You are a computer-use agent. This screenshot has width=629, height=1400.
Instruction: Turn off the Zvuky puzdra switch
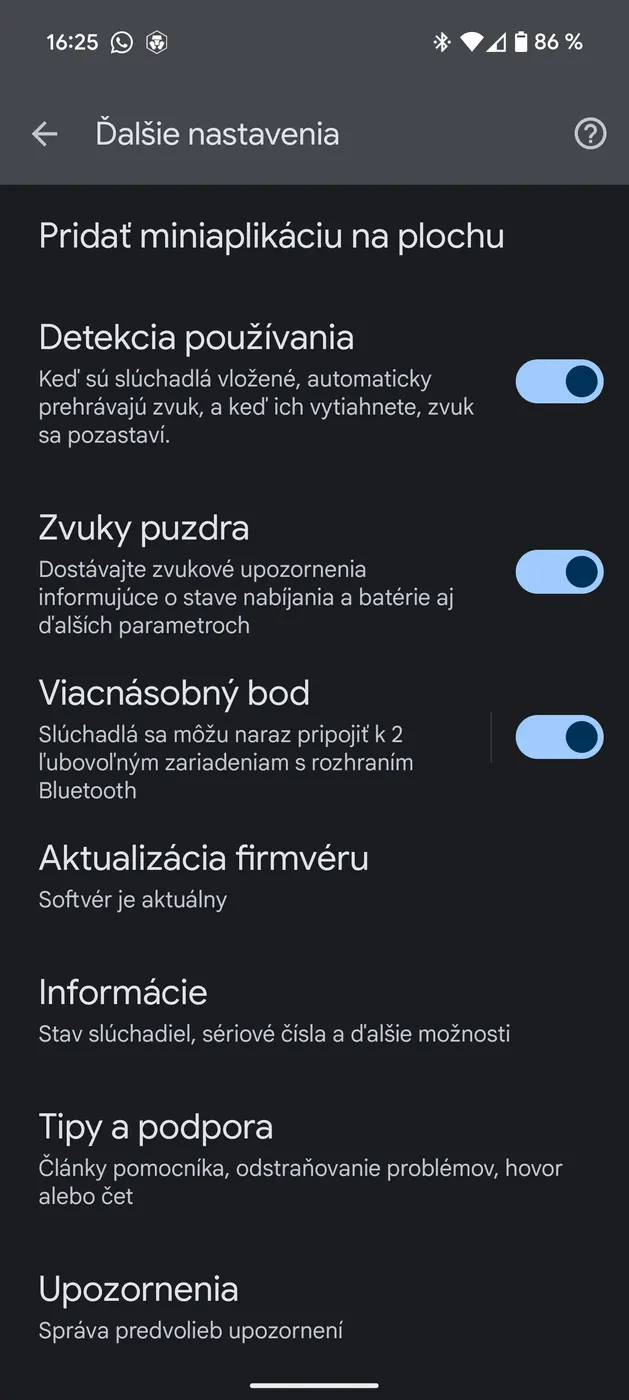559,572
